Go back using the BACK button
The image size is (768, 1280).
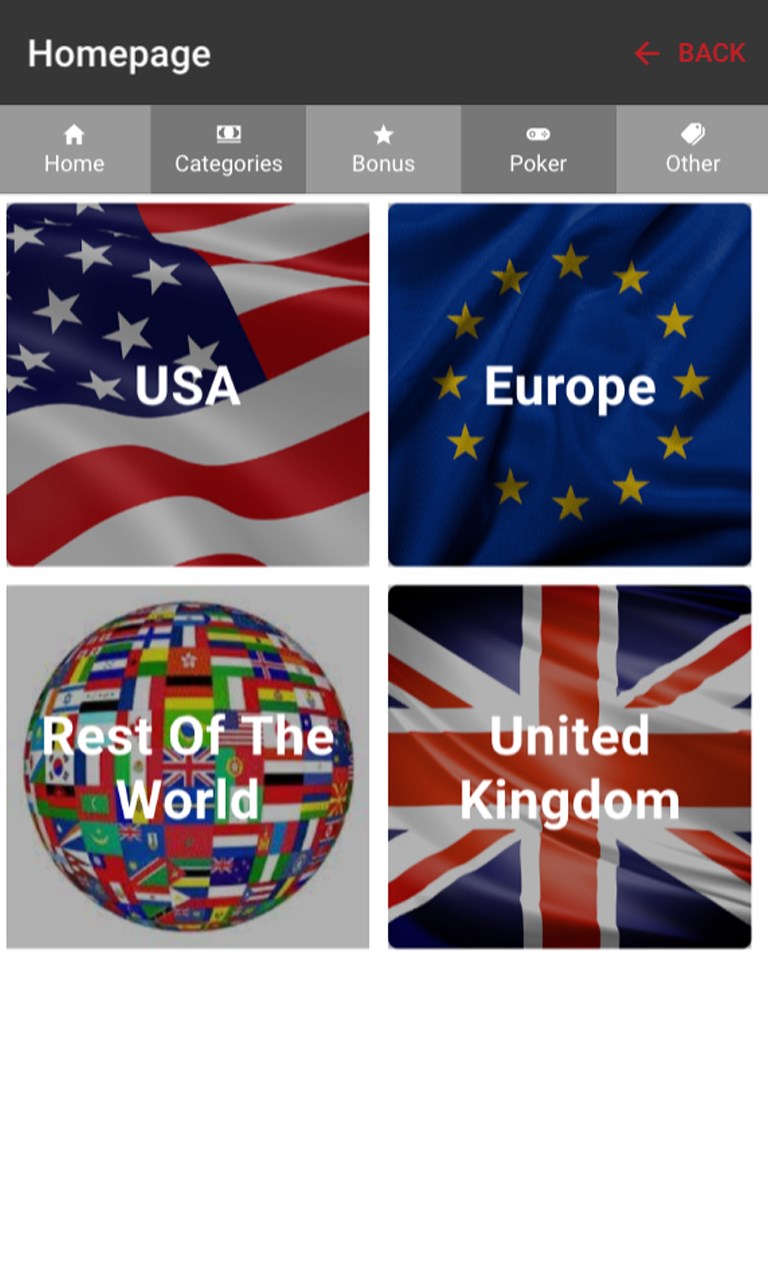(690, 53)
